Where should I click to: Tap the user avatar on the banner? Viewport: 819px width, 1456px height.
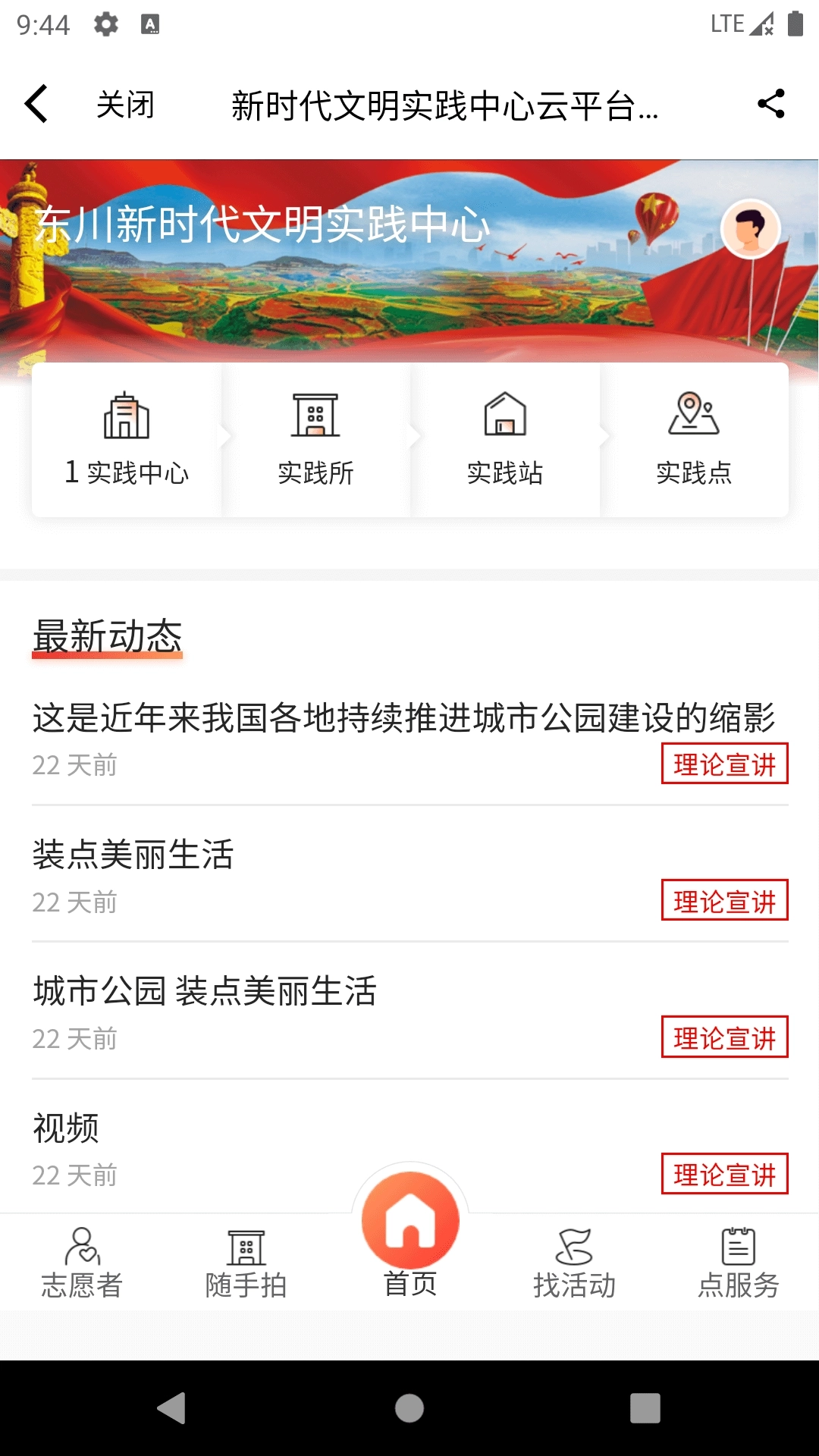click(752, 229)
